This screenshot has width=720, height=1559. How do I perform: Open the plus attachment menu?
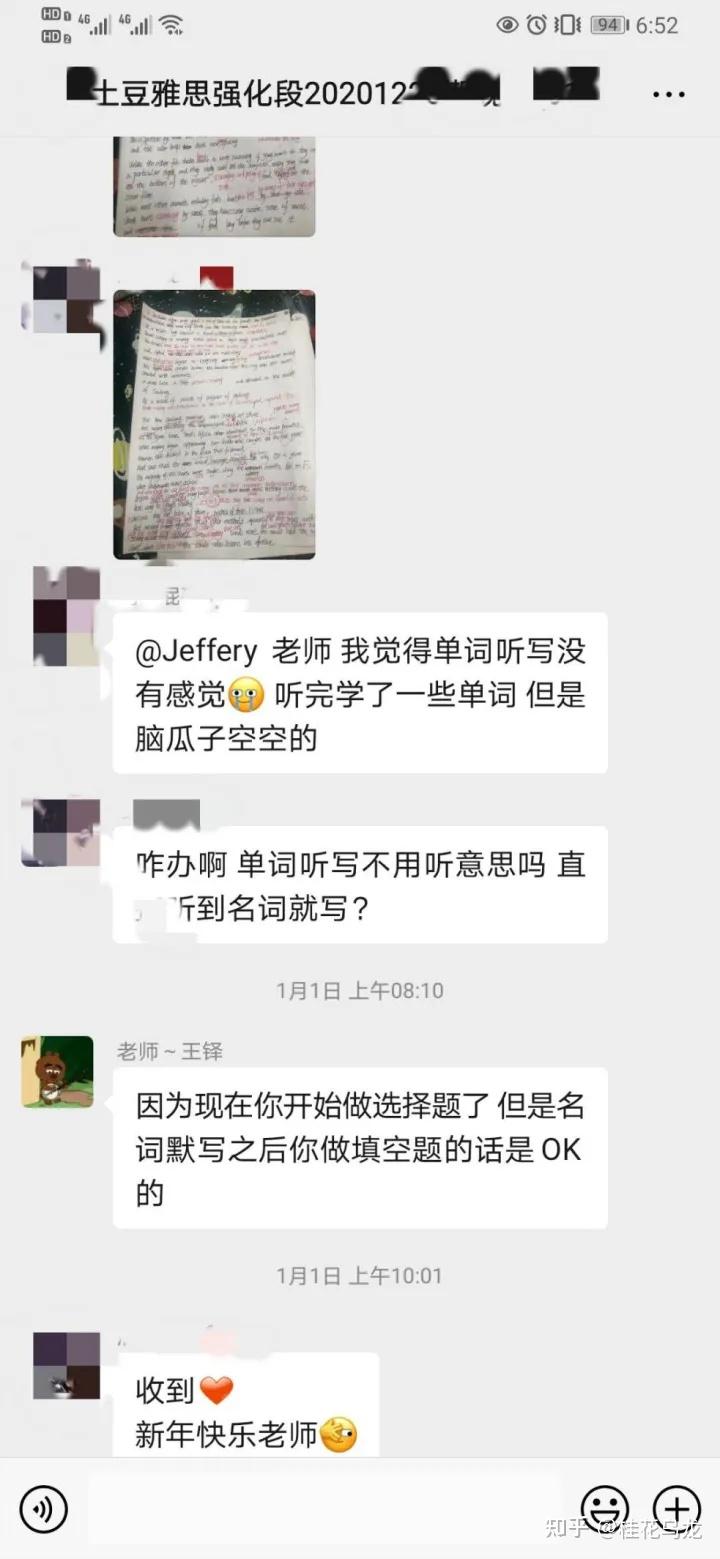677,1508
